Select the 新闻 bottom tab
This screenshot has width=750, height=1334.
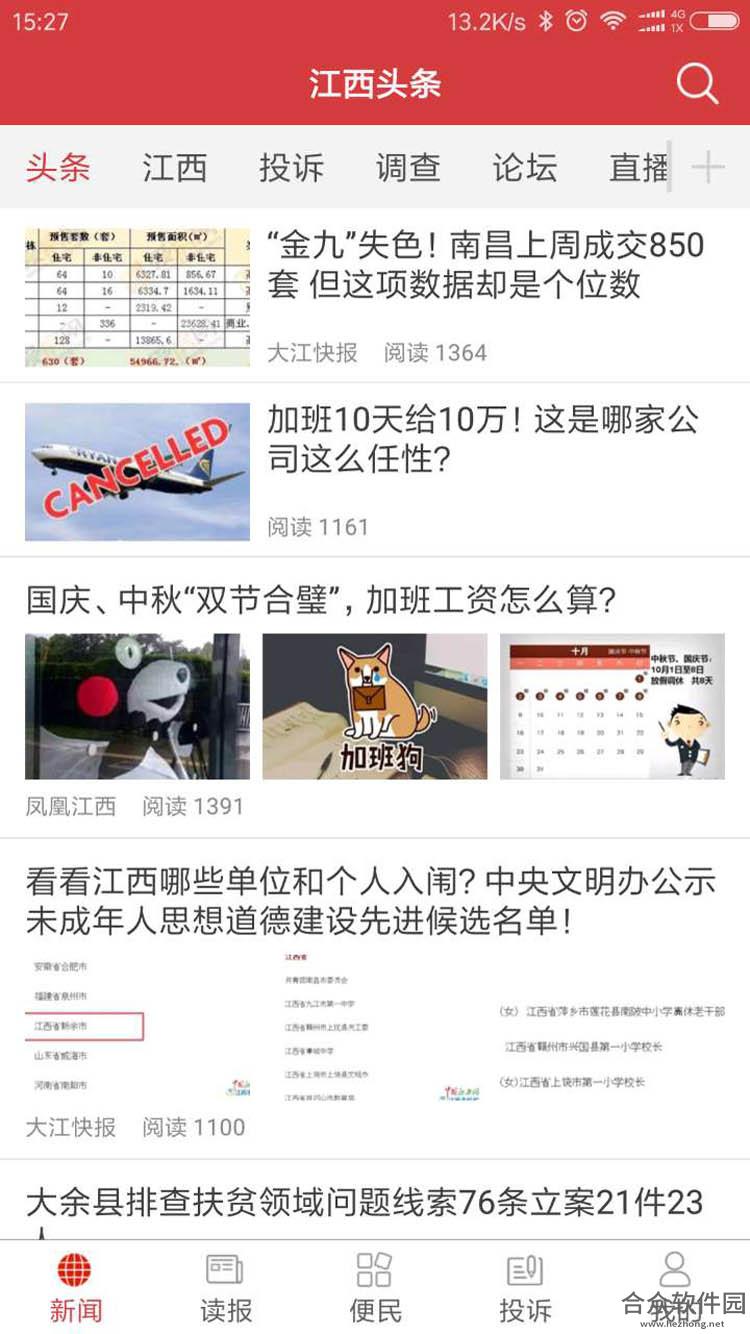click(75, 1288)
